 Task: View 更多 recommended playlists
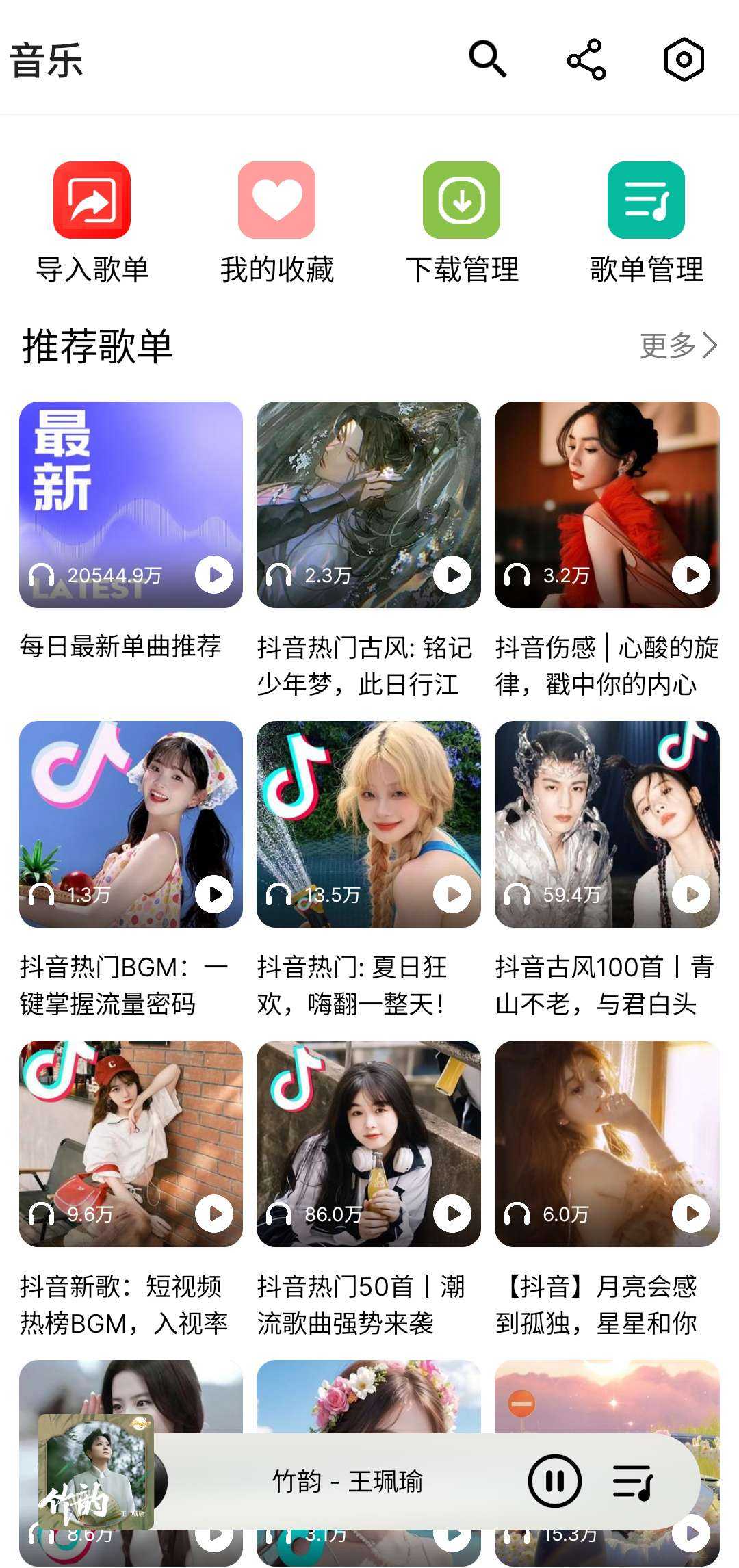678,345
